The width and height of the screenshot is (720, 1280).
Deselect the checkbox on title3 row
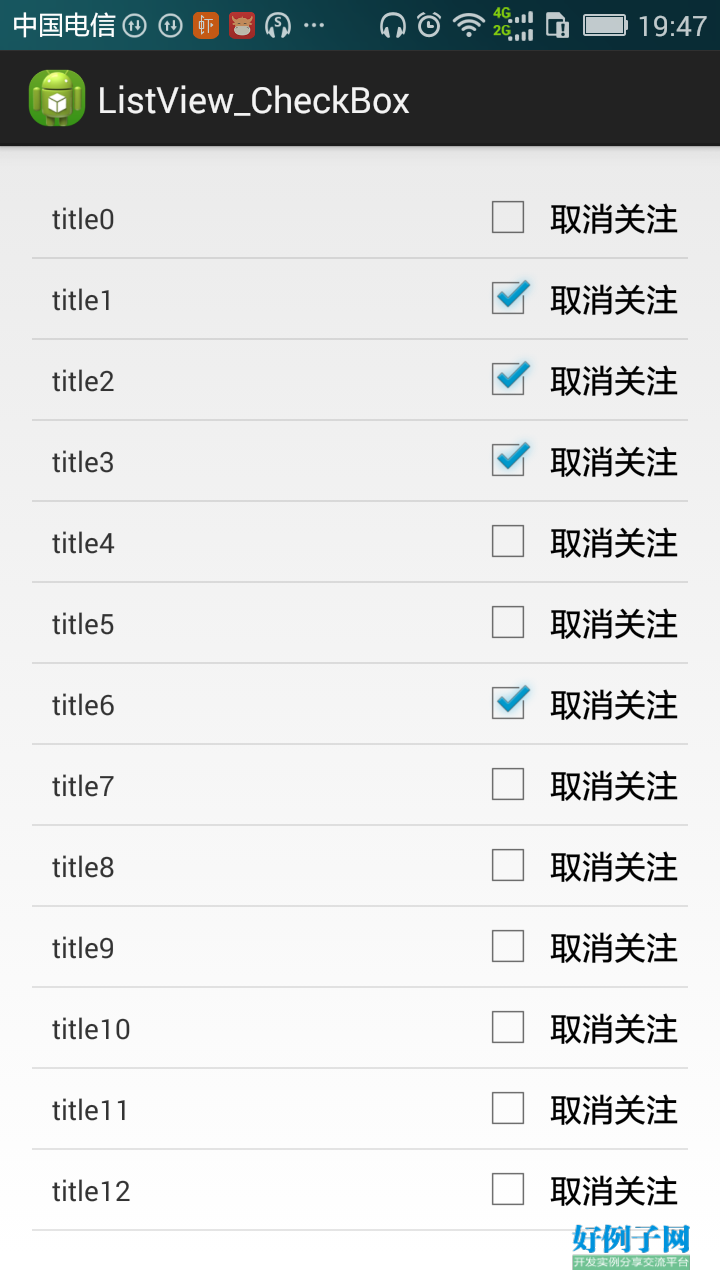click(508, 461)
